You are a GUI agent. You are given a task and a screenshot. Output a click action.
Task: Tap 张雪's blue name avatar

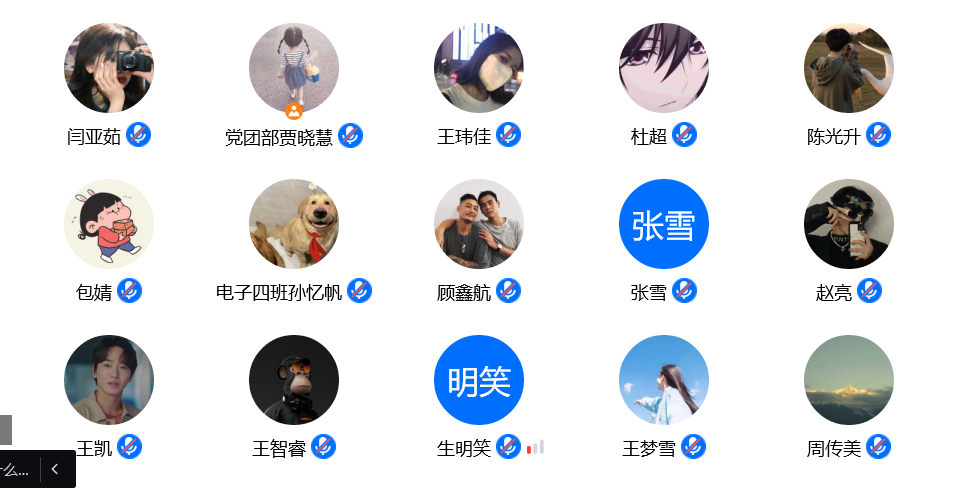(x=664, y=224)
